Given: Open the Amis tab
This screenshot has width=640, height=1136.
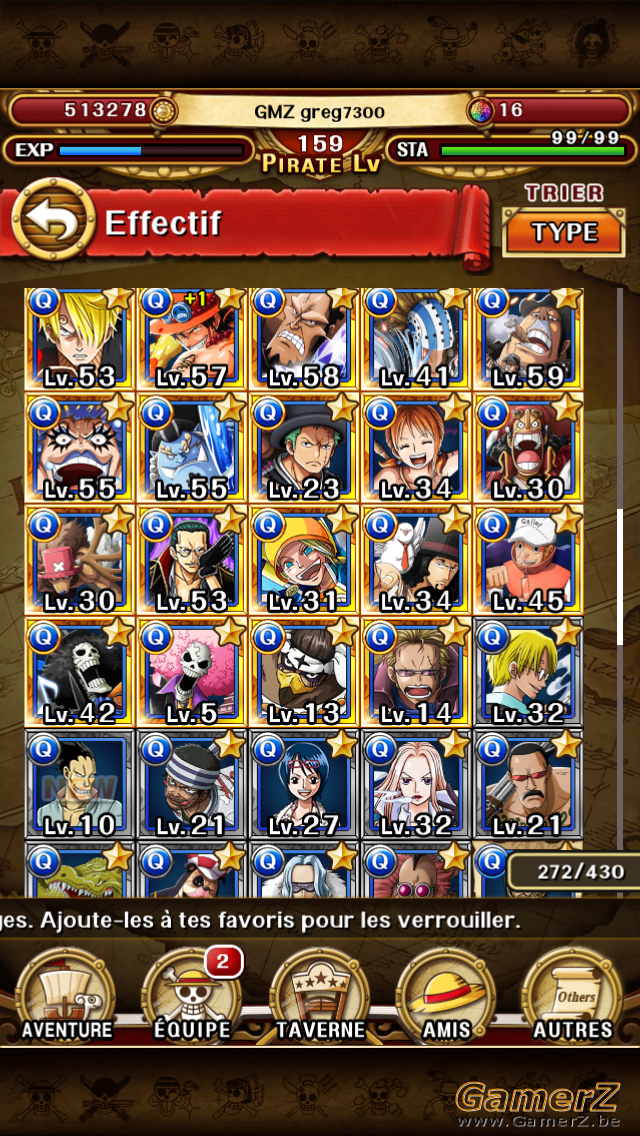Looking at the screenshot, I should (x=446, y=993).
